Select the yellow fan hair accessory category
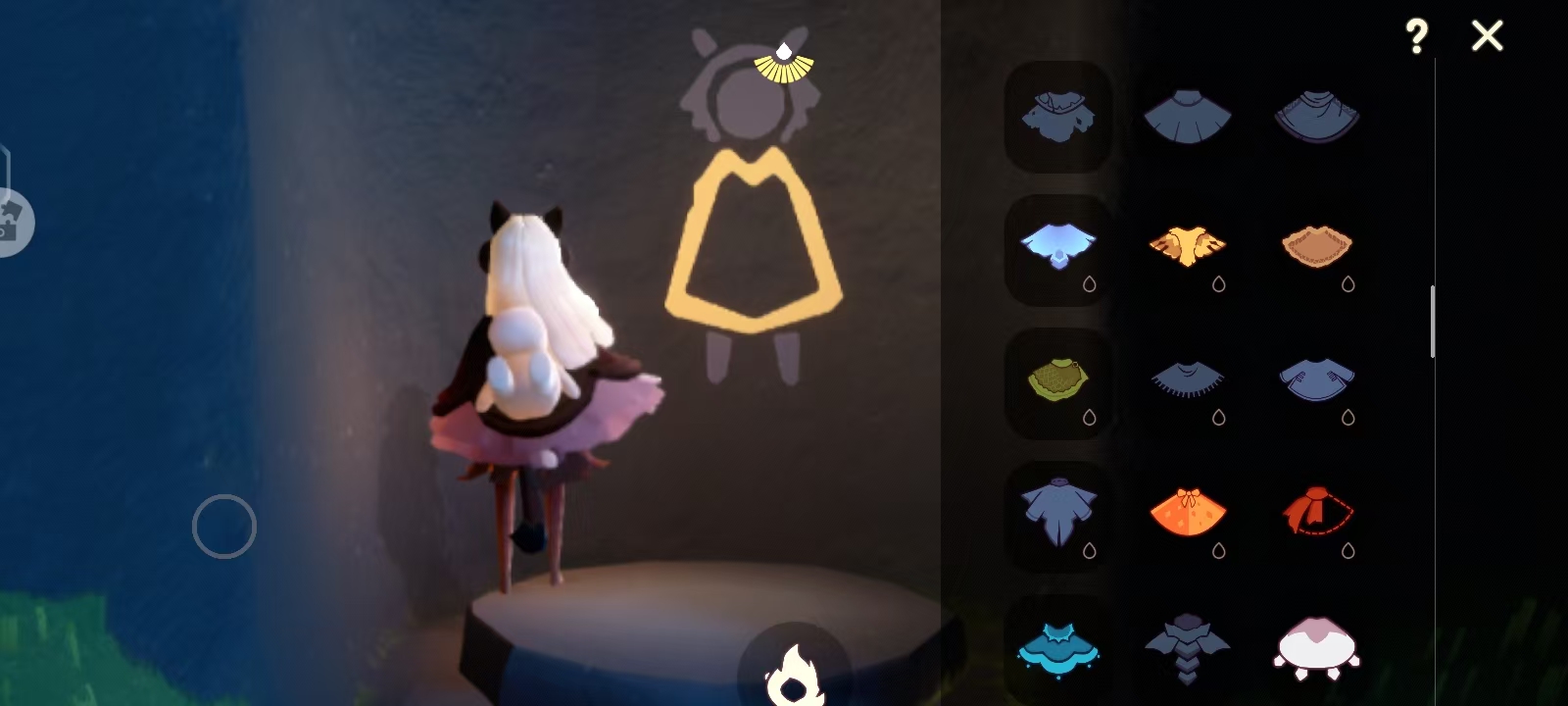 783,65
